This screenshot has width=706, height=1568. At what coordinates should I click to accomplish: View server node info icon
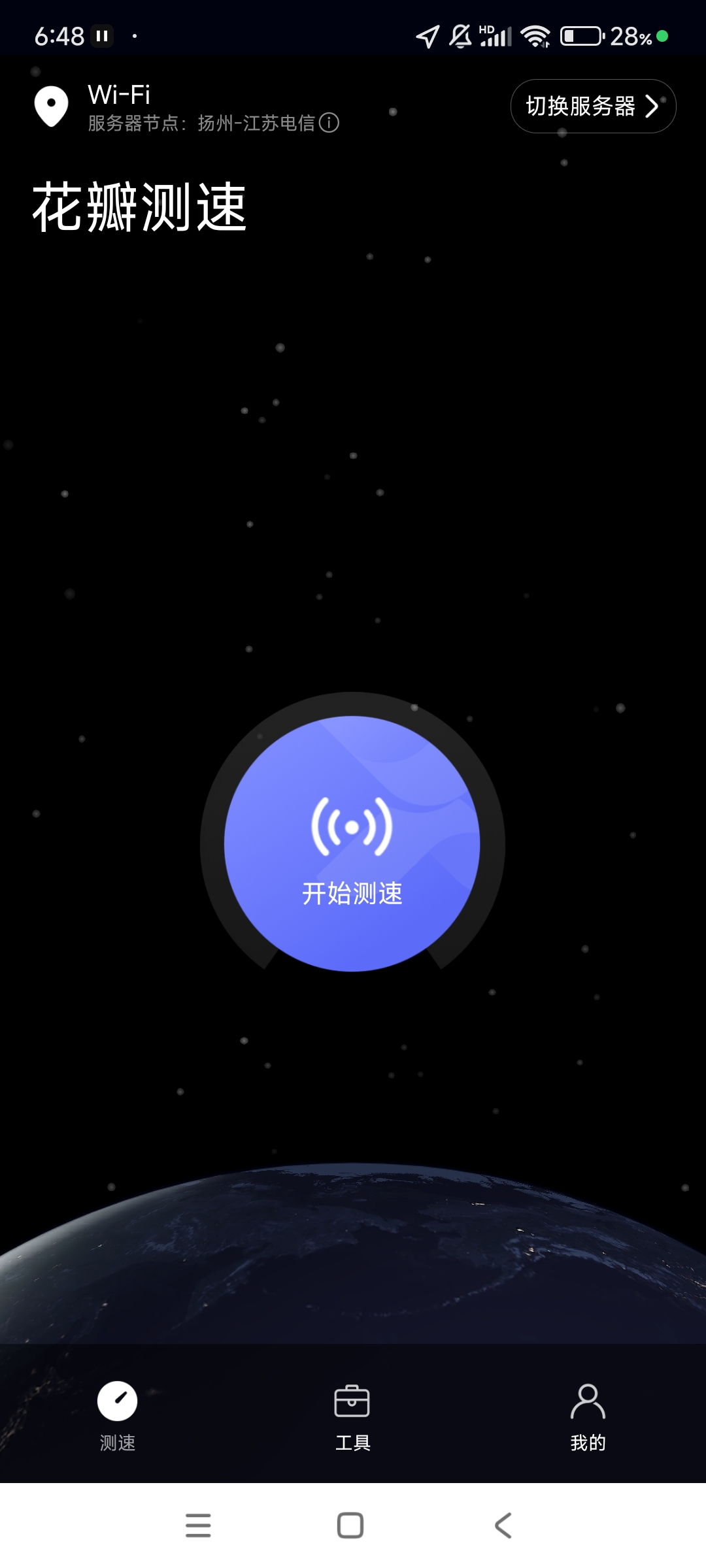tap(329, 123)
